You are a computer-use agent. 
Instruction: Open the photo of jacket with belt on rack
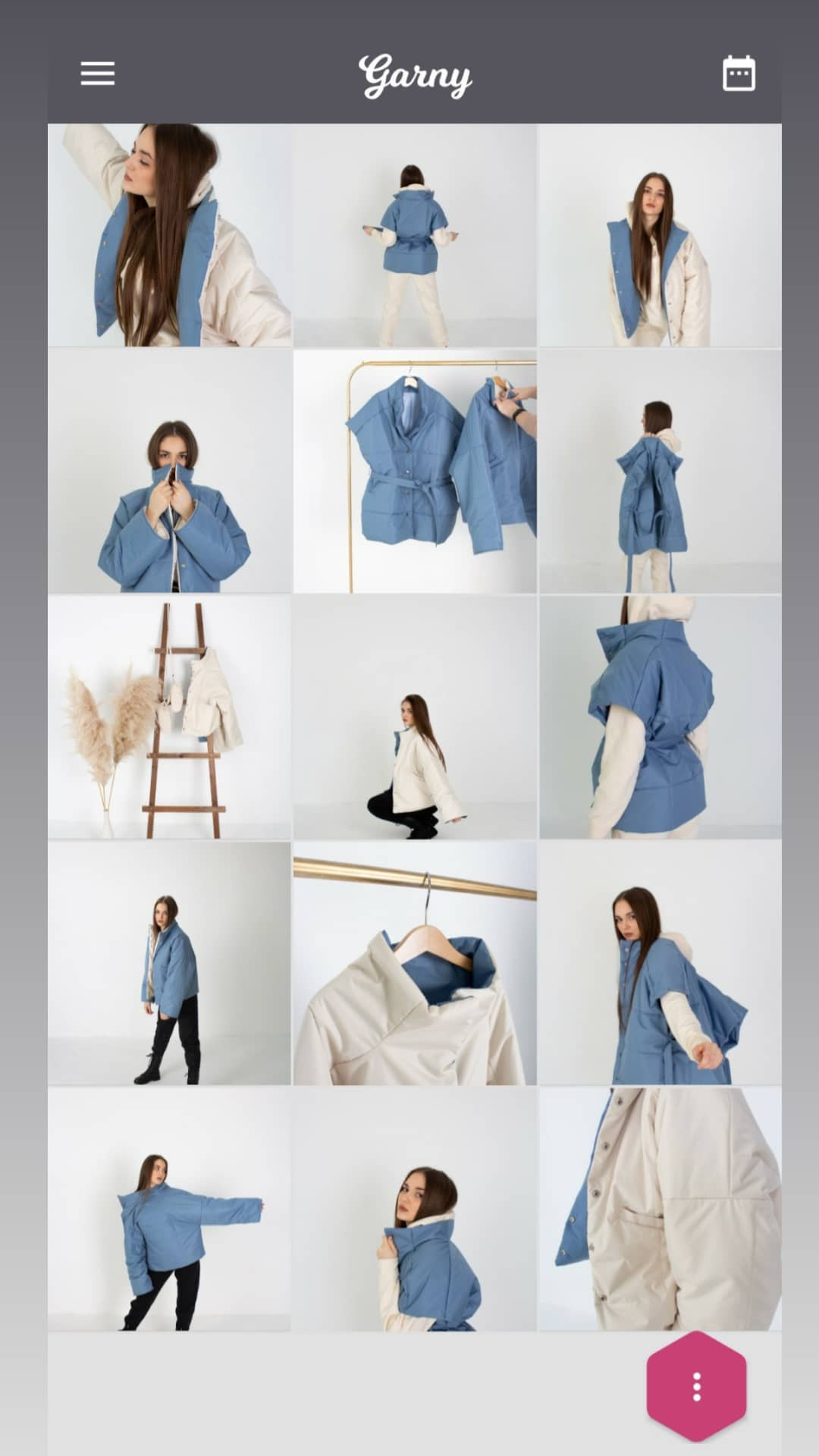[x=415, y=471]
